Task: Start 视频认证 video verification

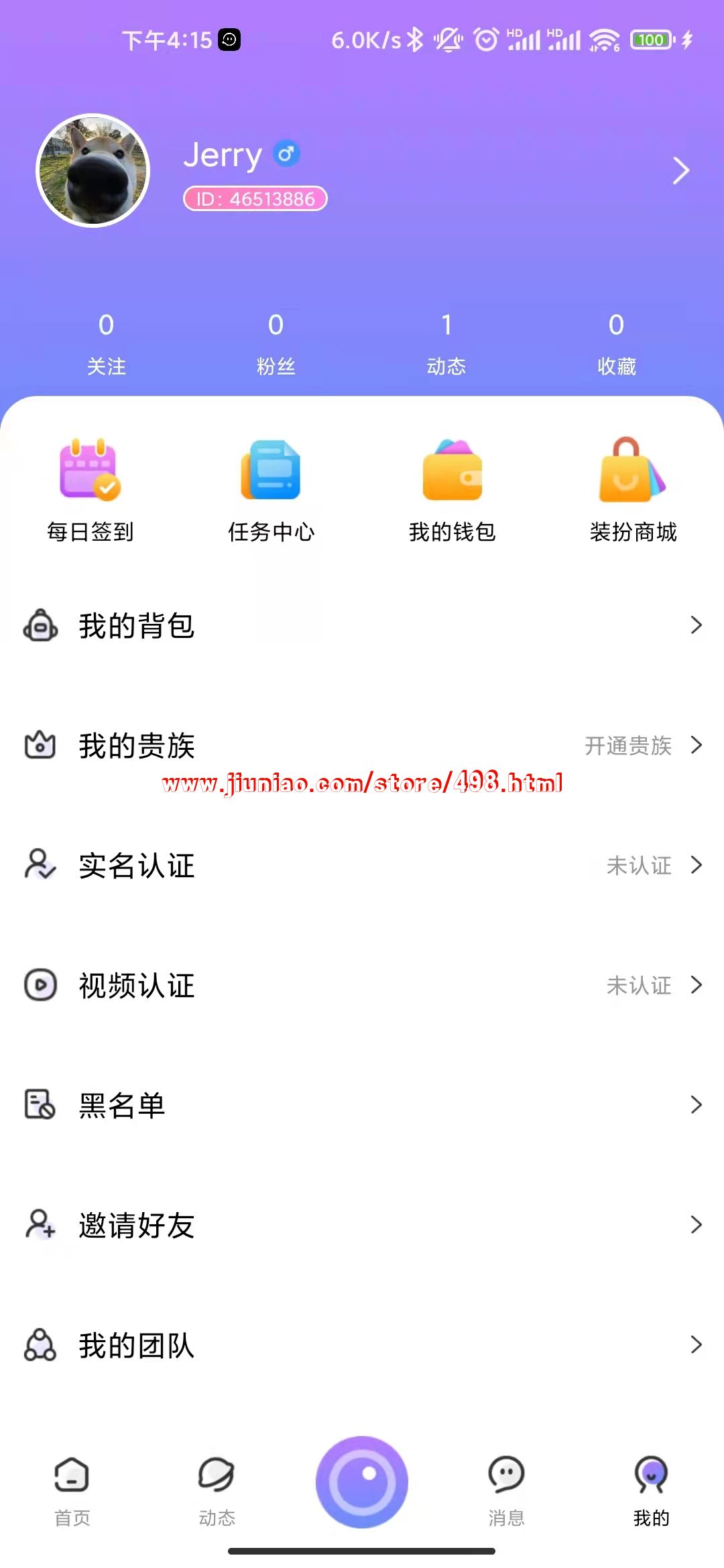Action: tap(362, 985)
